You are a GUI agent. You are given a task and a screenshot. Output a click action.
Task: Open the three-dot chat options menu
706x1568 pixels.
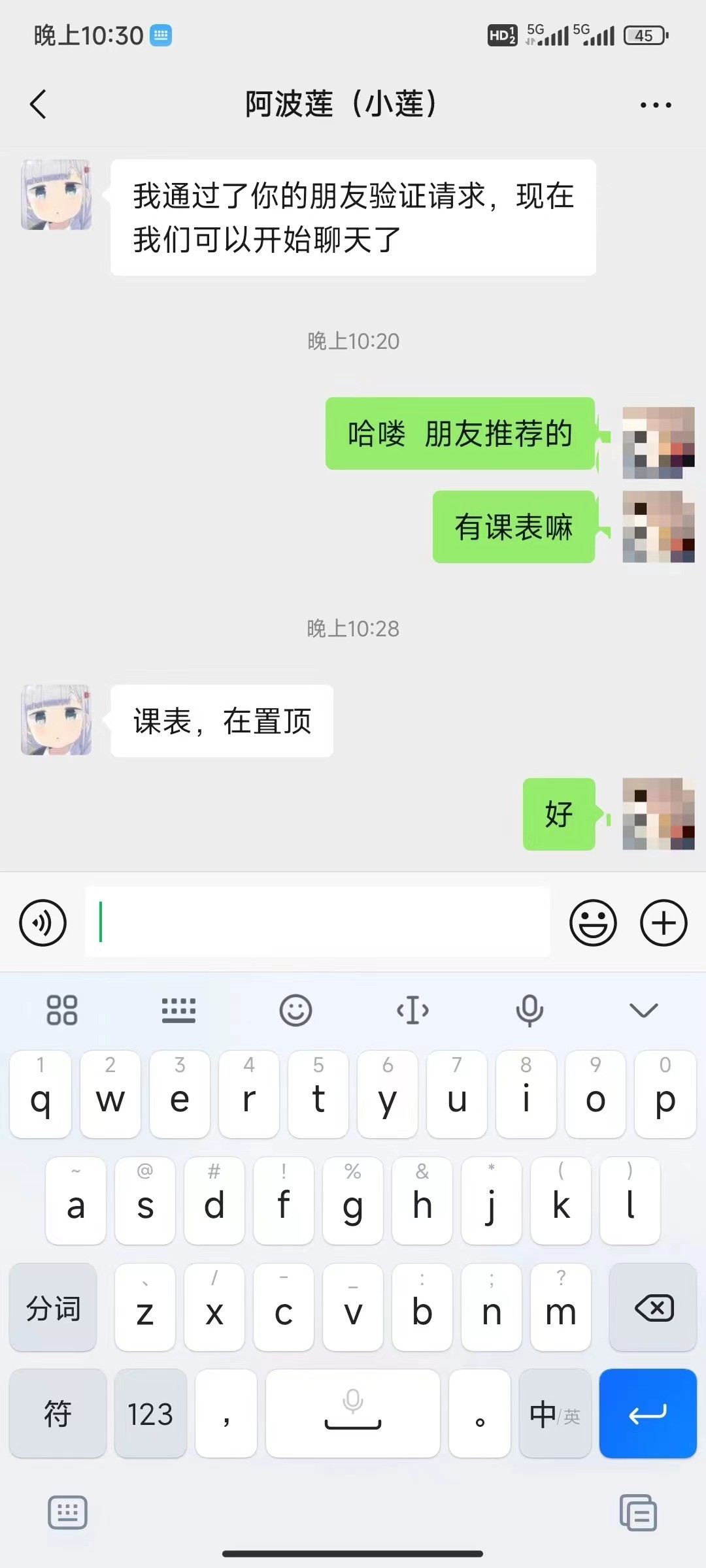tap(656, 105)
